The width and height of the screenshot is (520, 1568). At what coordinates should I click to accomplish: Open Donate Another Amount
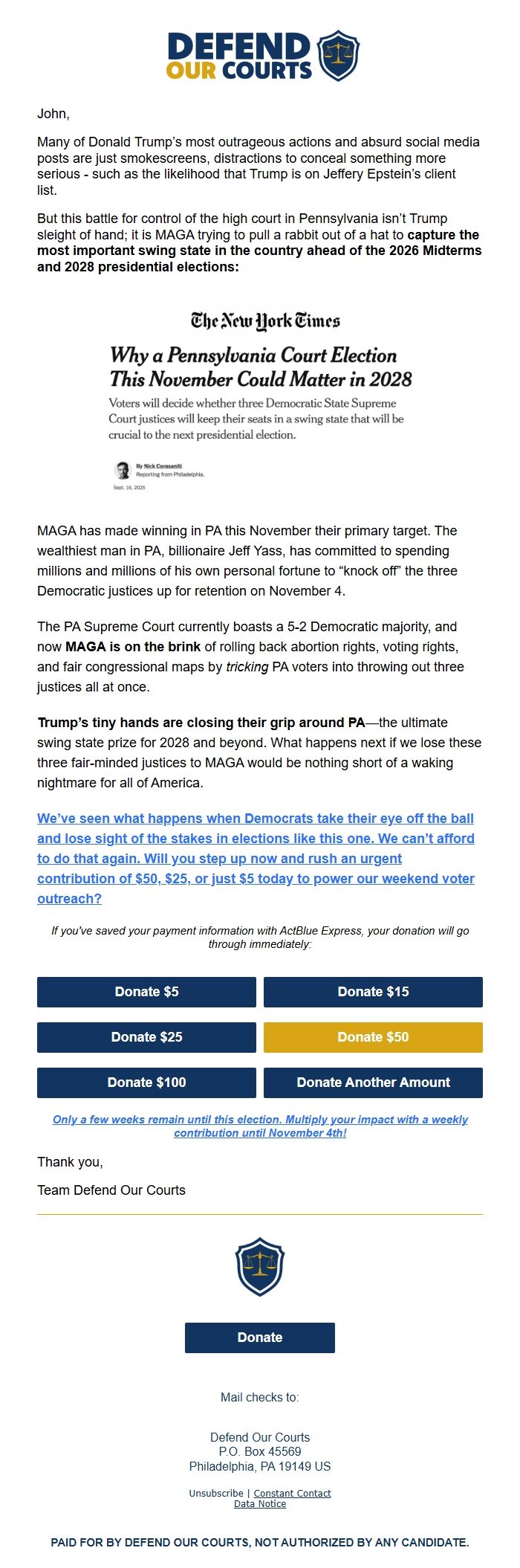point(373,1083)
